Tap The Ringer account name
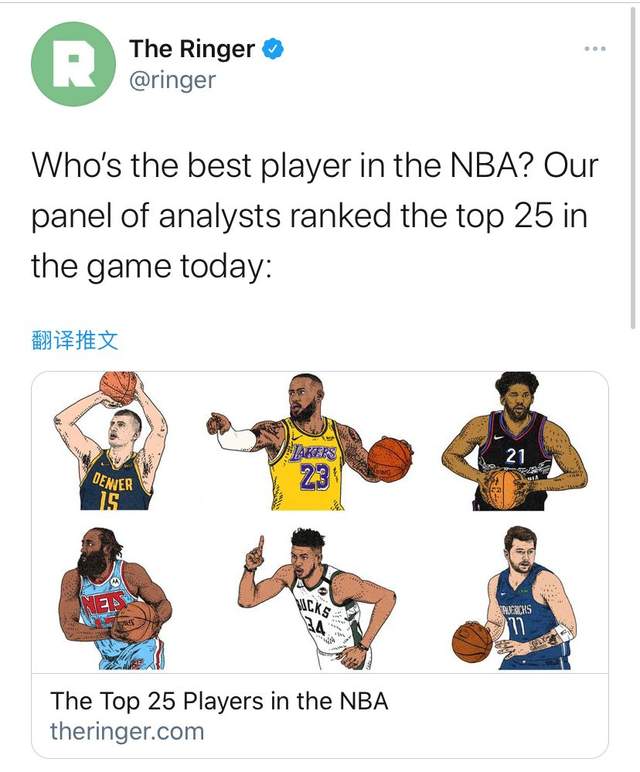The height and width of the screenshot is (772, 640). (192, 48)
